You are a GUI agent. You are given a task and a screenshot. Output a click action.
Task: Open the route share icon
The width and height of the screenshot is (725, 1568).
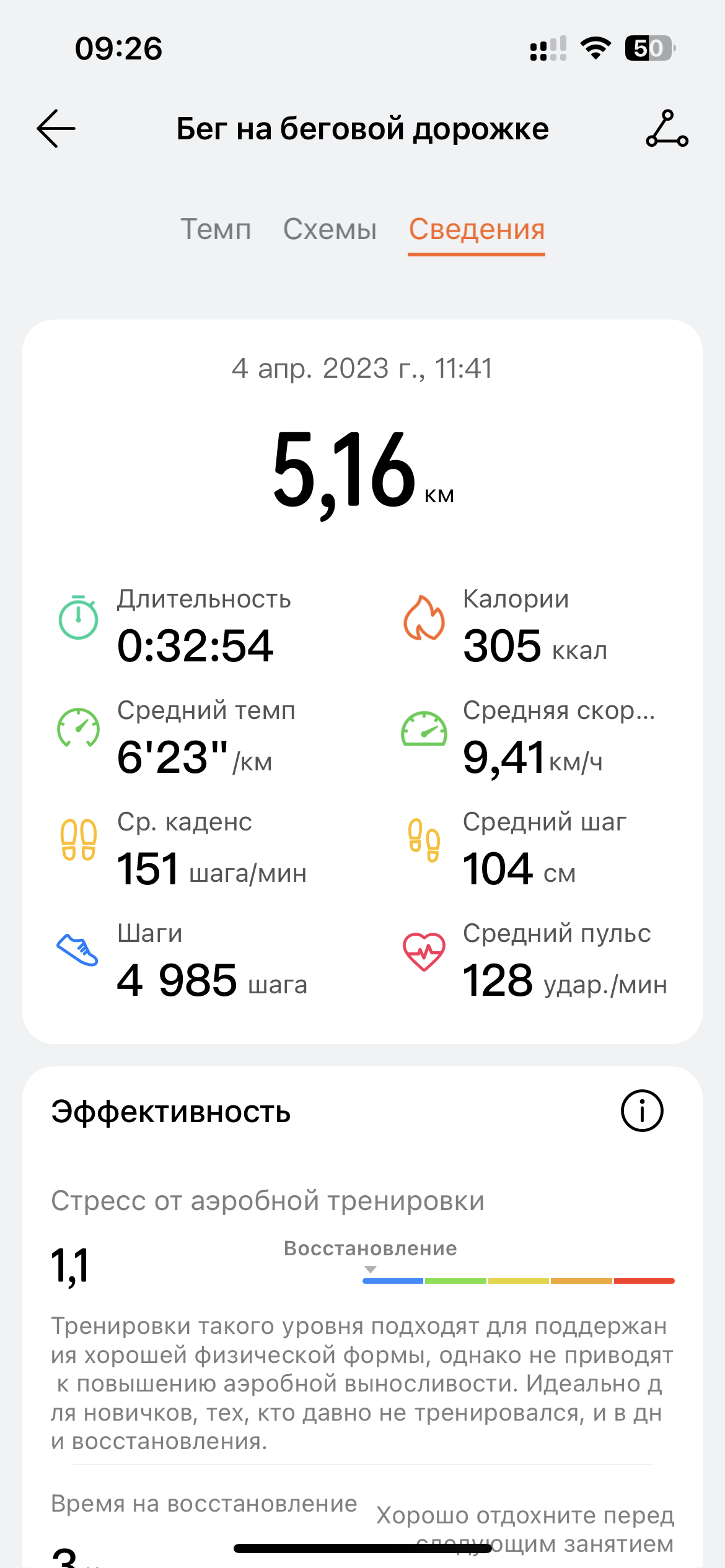pyautogui.click(x=667, y=129)
